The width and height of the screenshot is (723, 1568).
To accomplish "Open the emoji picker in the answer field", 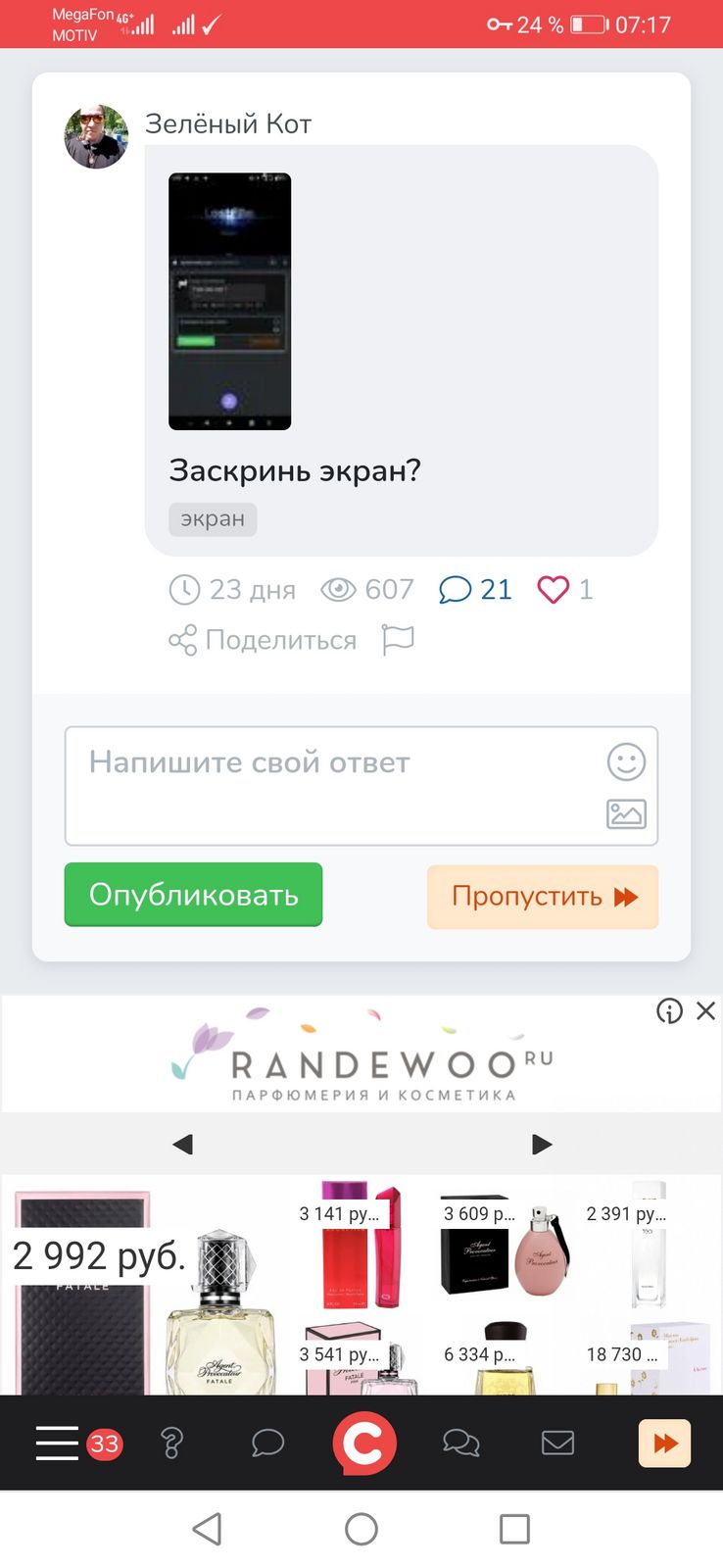I will click(x=626, y=761).
